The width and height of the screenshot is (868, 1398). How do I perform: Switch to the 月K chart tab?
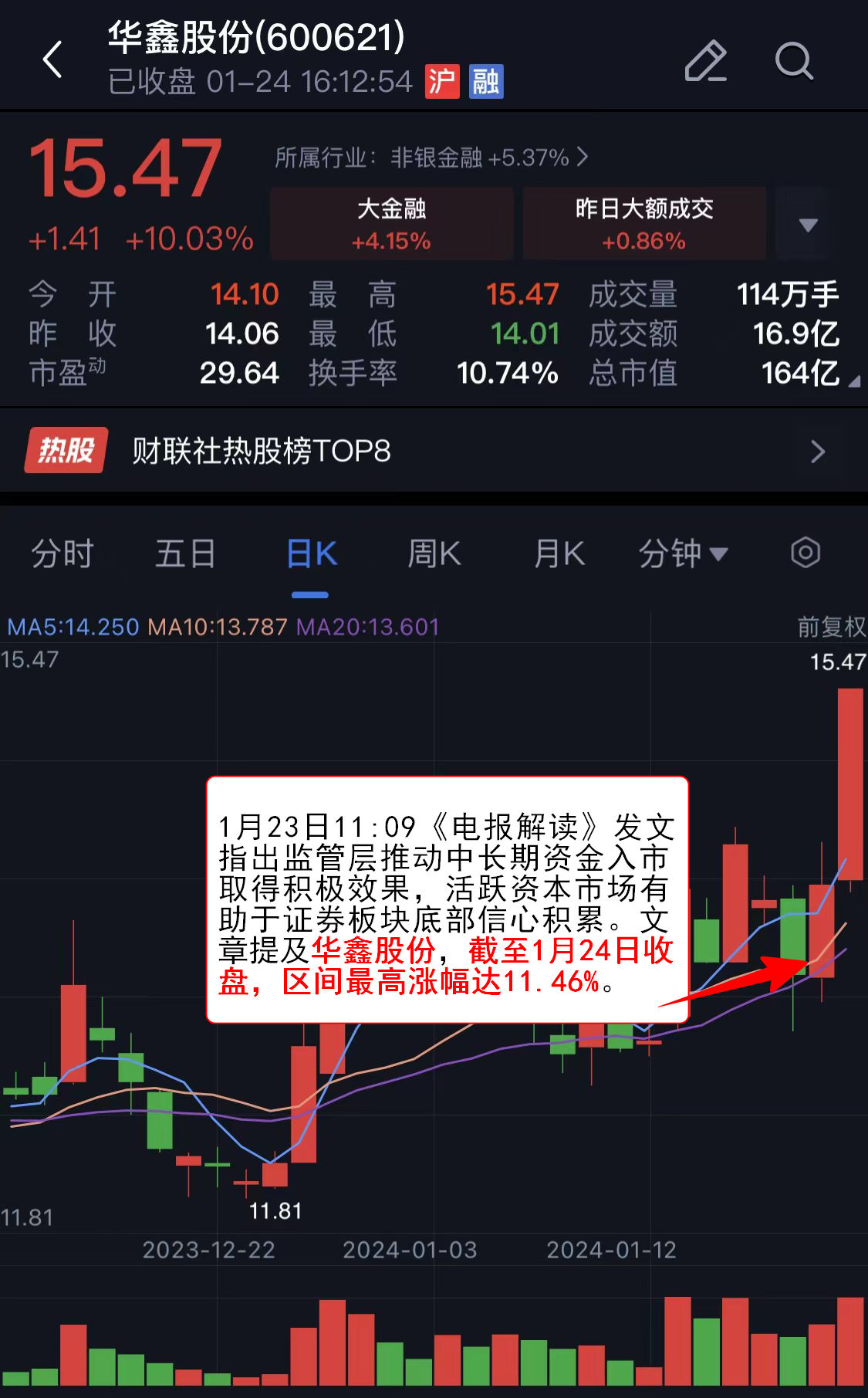(x=559, y=553)
